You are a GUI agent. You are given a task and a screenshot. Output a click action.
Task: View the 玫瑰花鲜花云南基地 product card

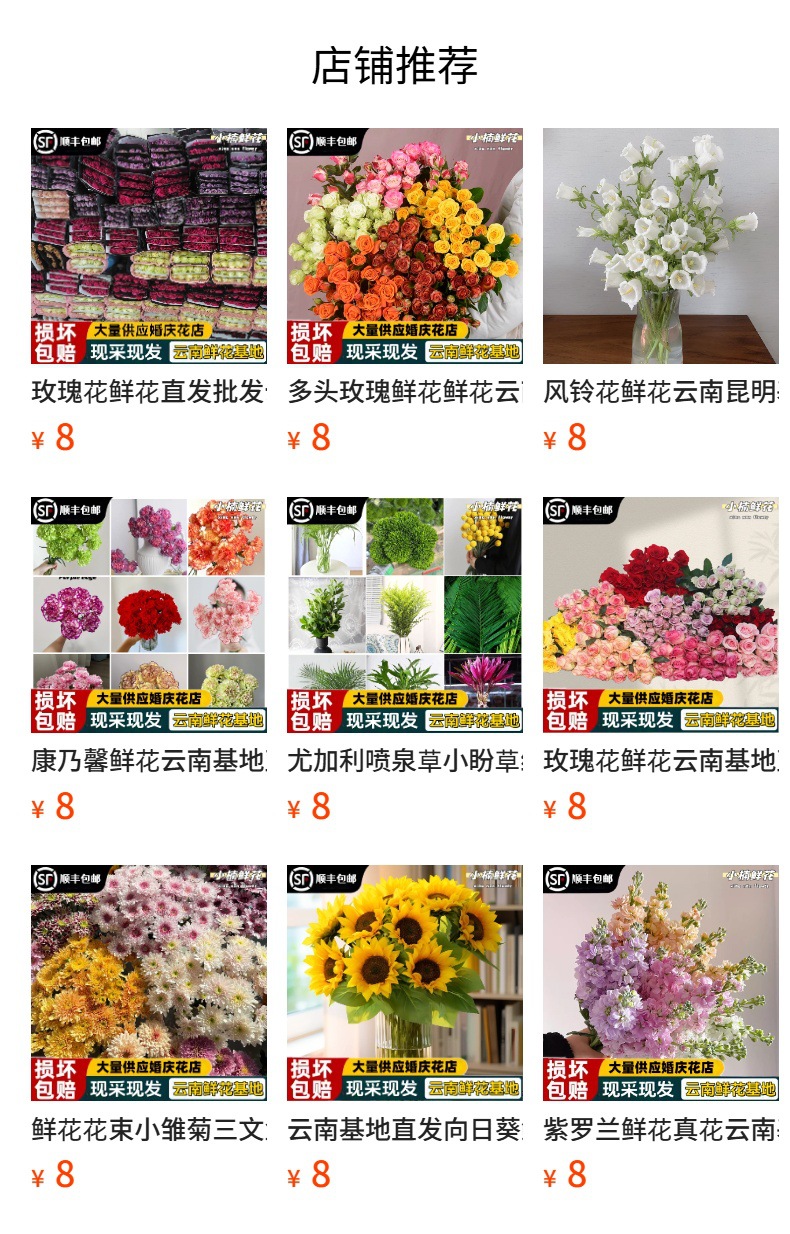point(661,615)
